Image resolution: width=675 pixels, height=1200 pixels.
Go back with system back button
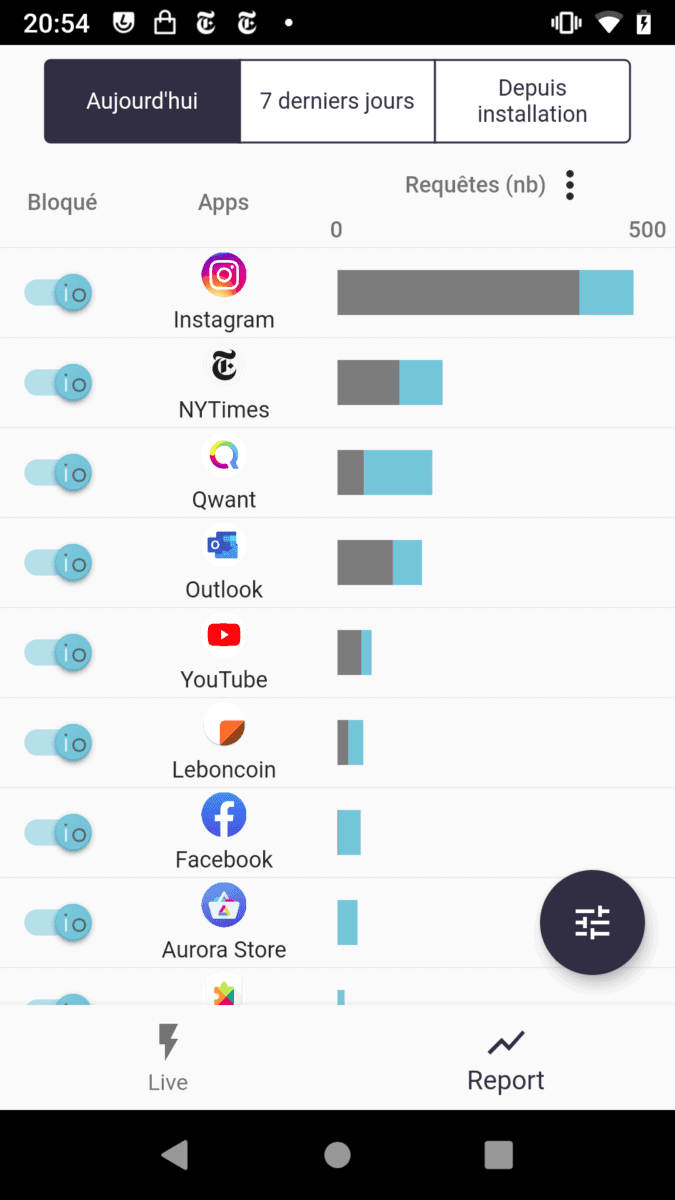pos(175,1155)
